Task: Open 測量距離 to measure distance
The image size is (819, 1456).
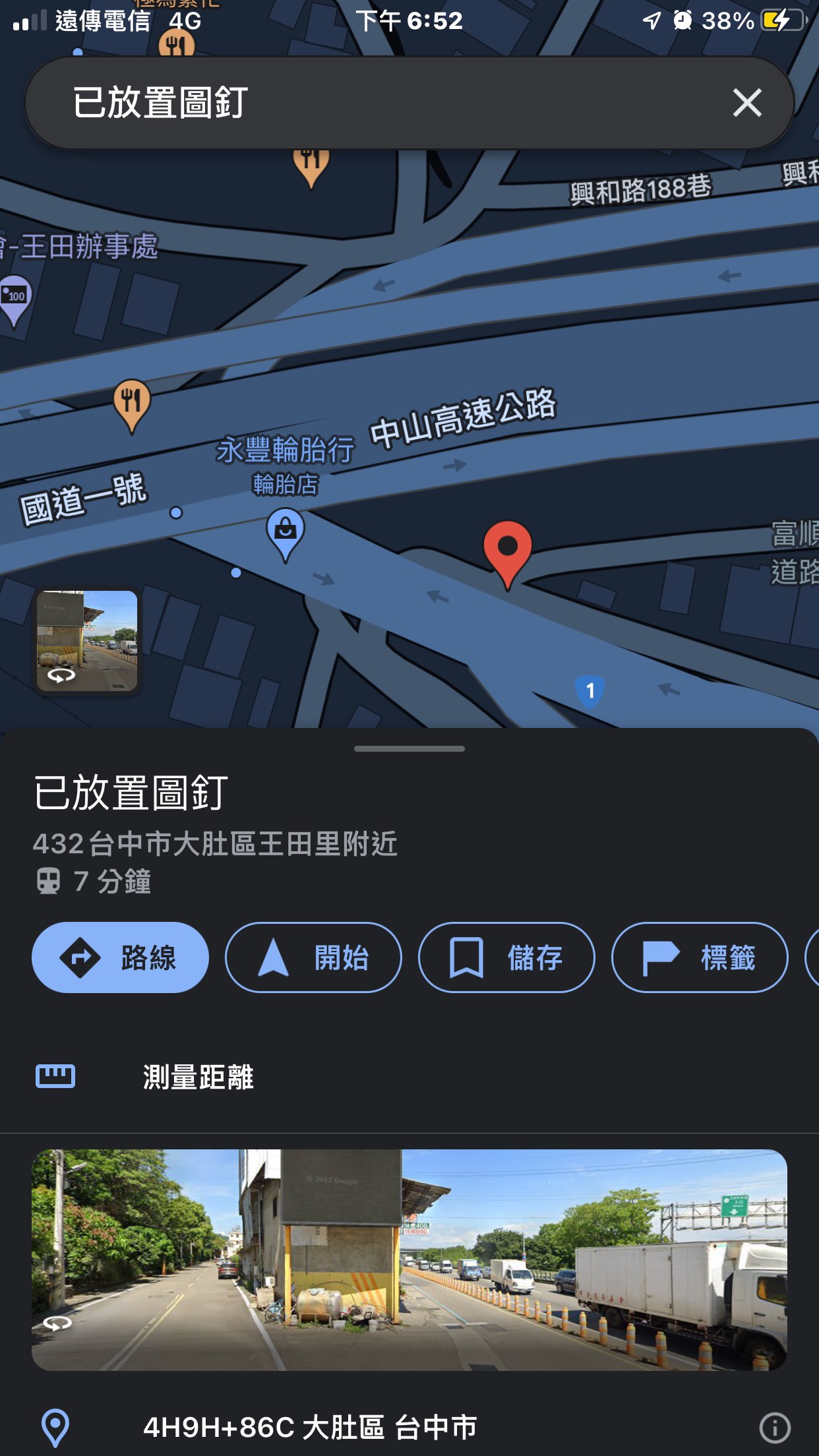Action: [x=409, y=1077]
